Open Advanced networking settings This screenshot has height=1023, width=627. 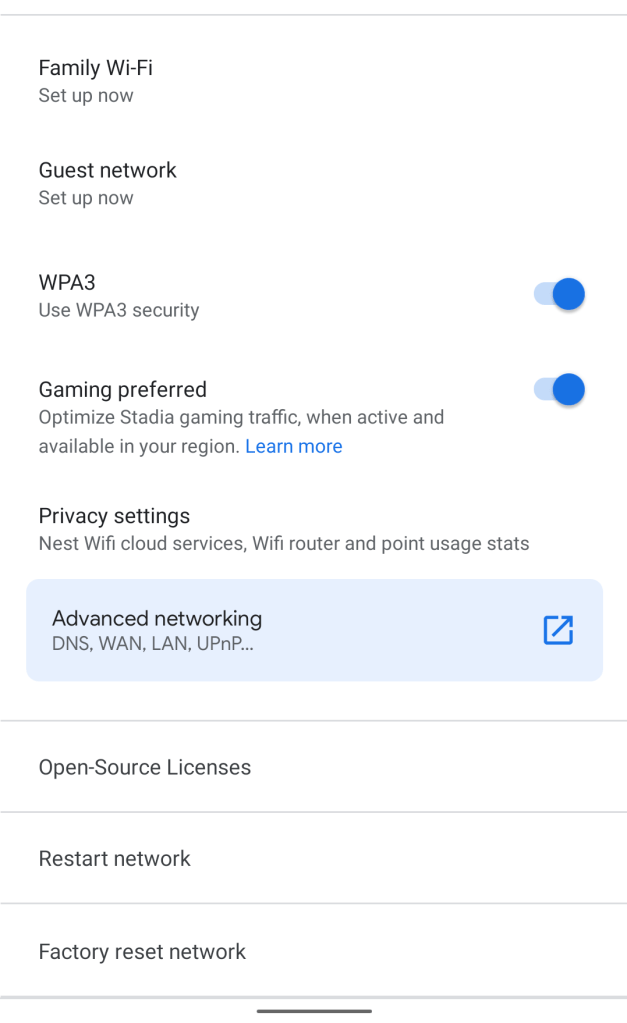[314, 630]
